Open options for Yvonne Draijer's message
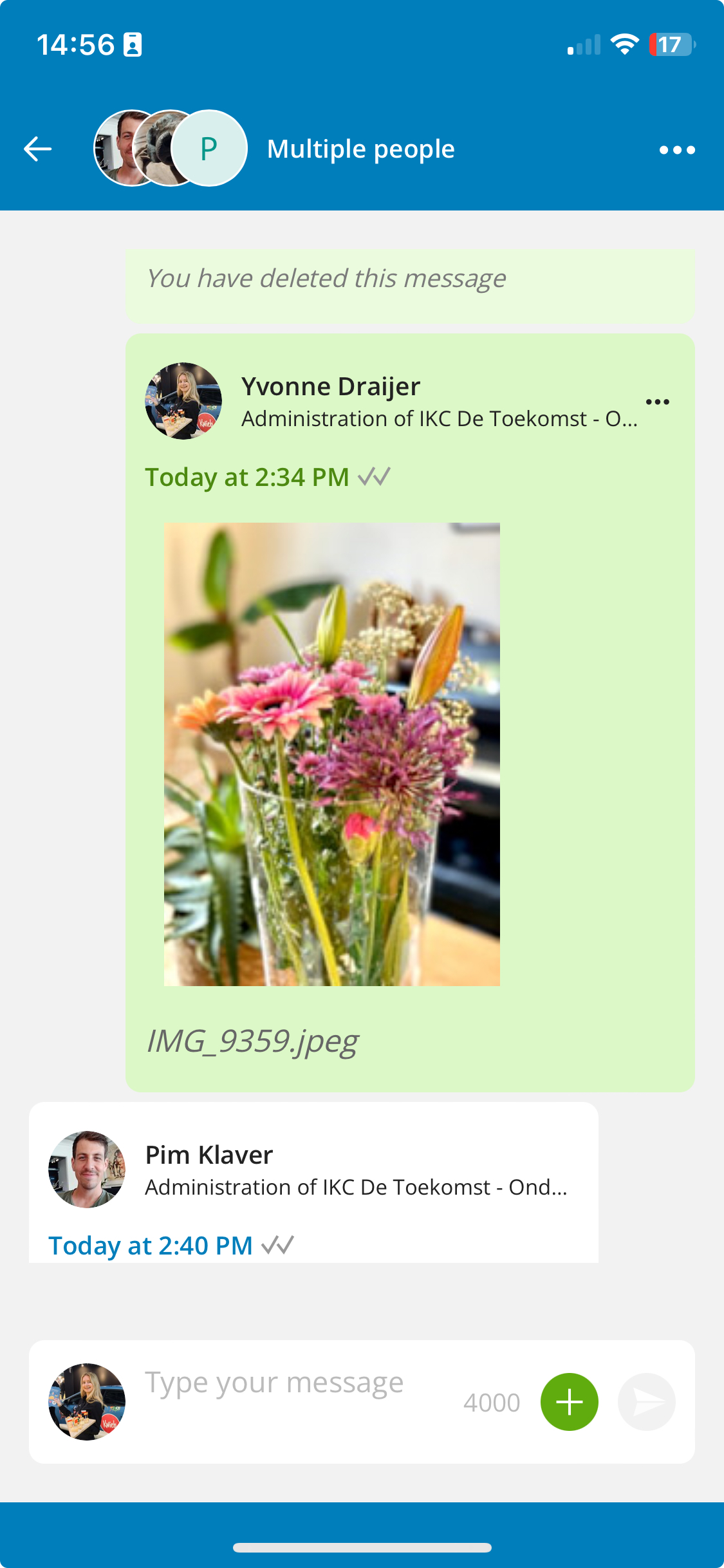The height and width of the screenshot is (1568, 724). coord(657,402)
